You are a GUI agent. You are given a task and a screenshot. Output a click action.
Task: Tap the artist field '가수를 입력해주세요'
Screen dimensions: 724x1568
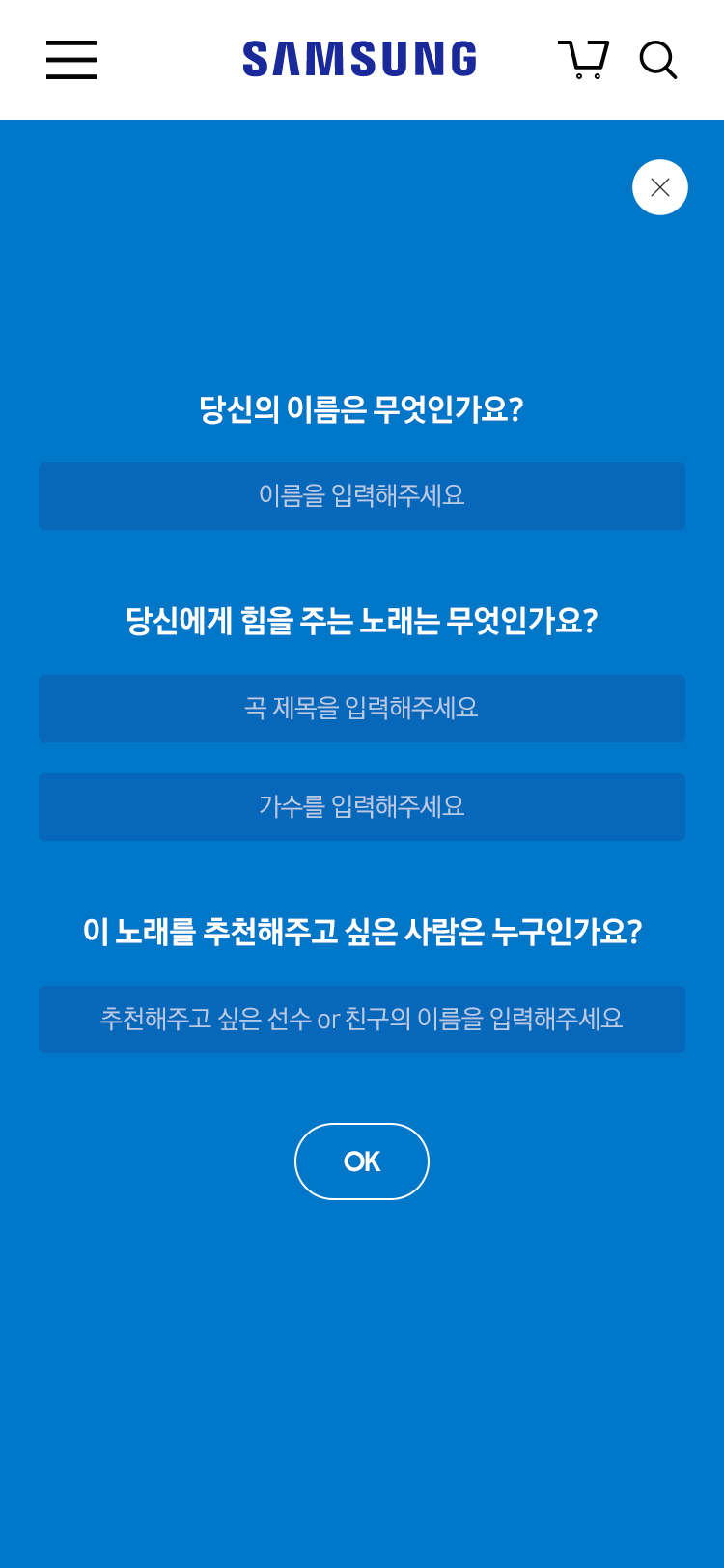click(x=362, y=807)
